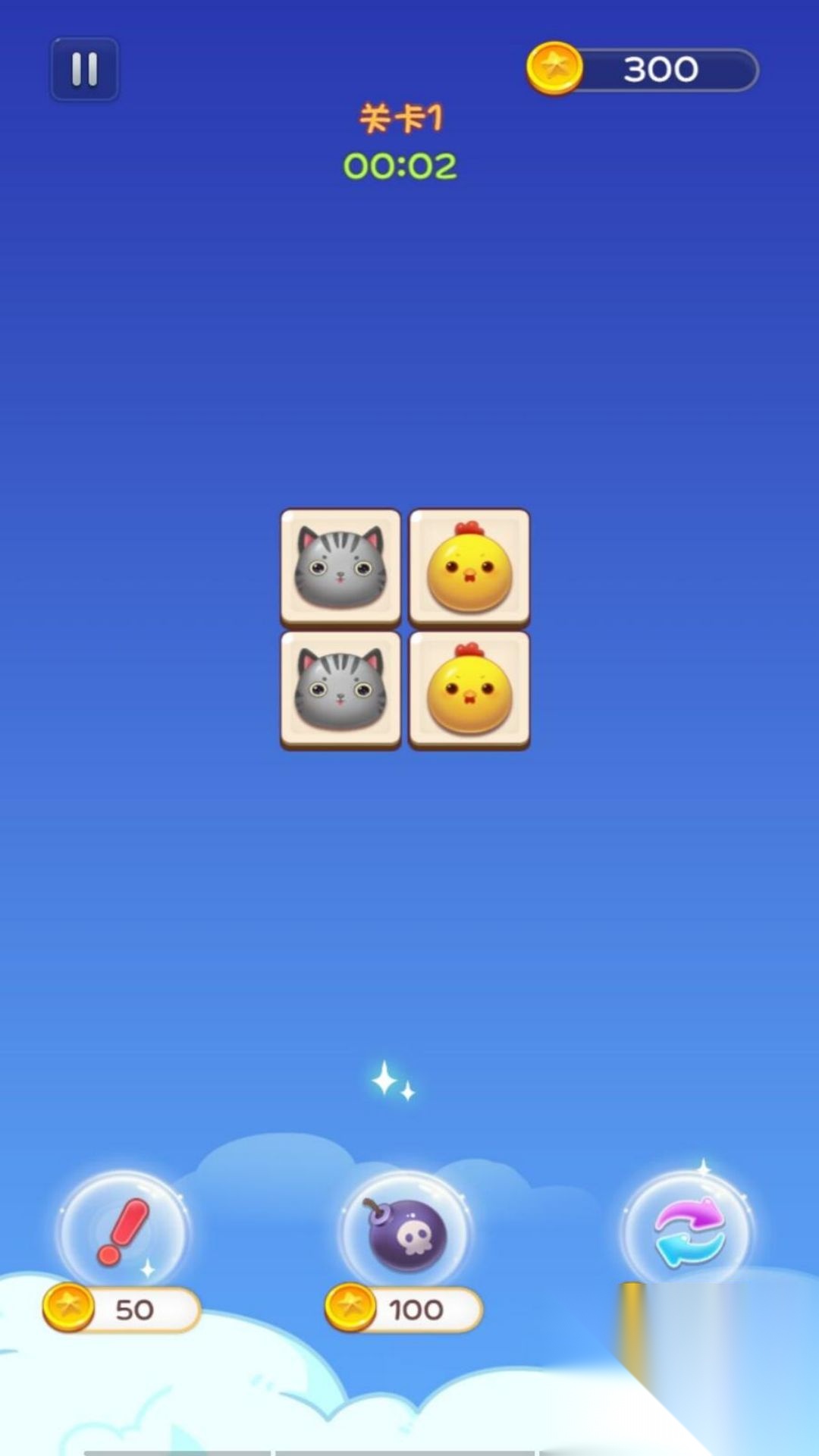Viewport: 819px width, 1456px height.
Task: Pause the game
Action: pyautogui.click(x=84, y=69)
